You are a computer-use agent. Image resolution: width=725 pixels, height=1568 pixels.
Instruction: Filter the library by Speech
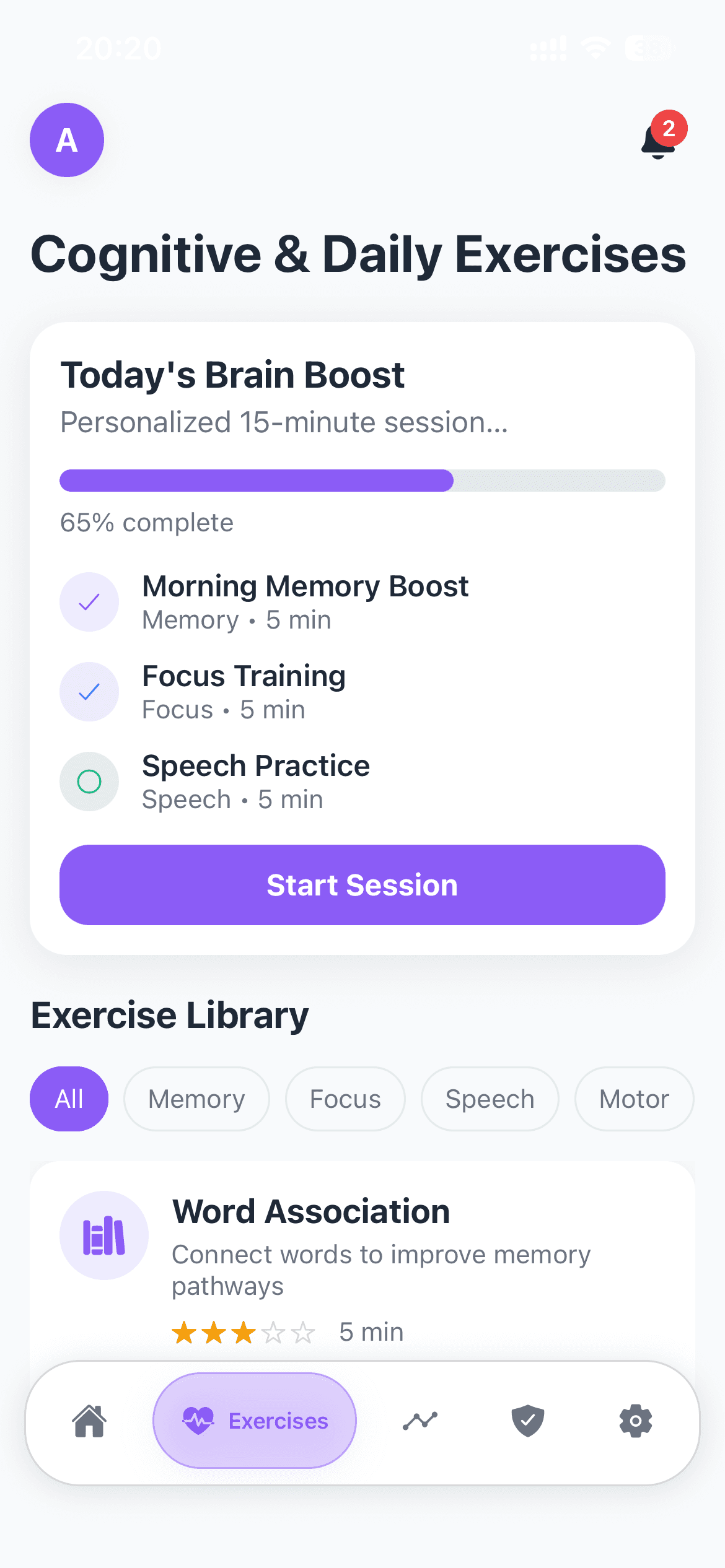pyautogui.click(x=490, y=1099)
